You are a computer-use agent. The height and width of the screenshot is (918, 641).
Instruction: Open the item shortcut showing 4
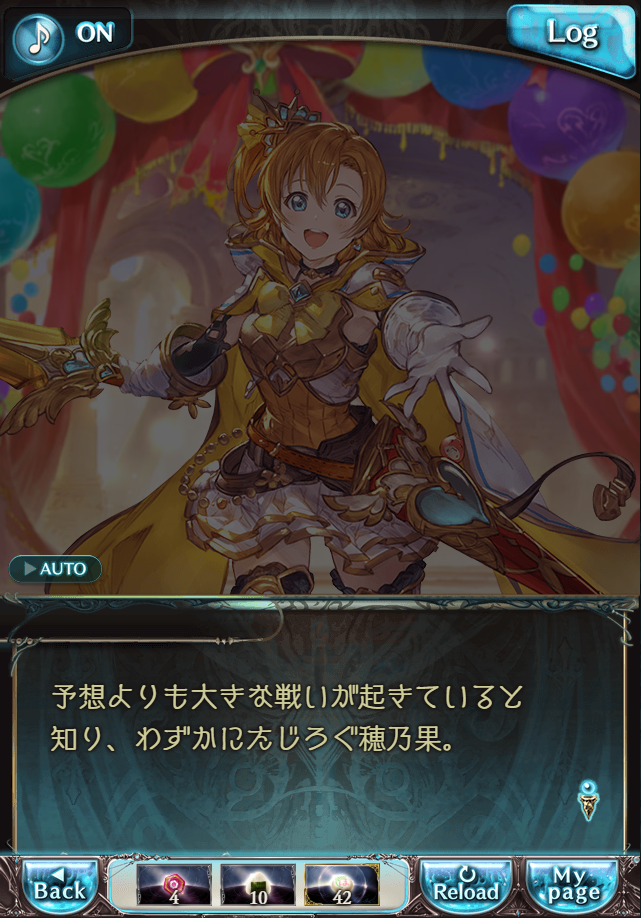pyautogui.click(x=173, y=885)
